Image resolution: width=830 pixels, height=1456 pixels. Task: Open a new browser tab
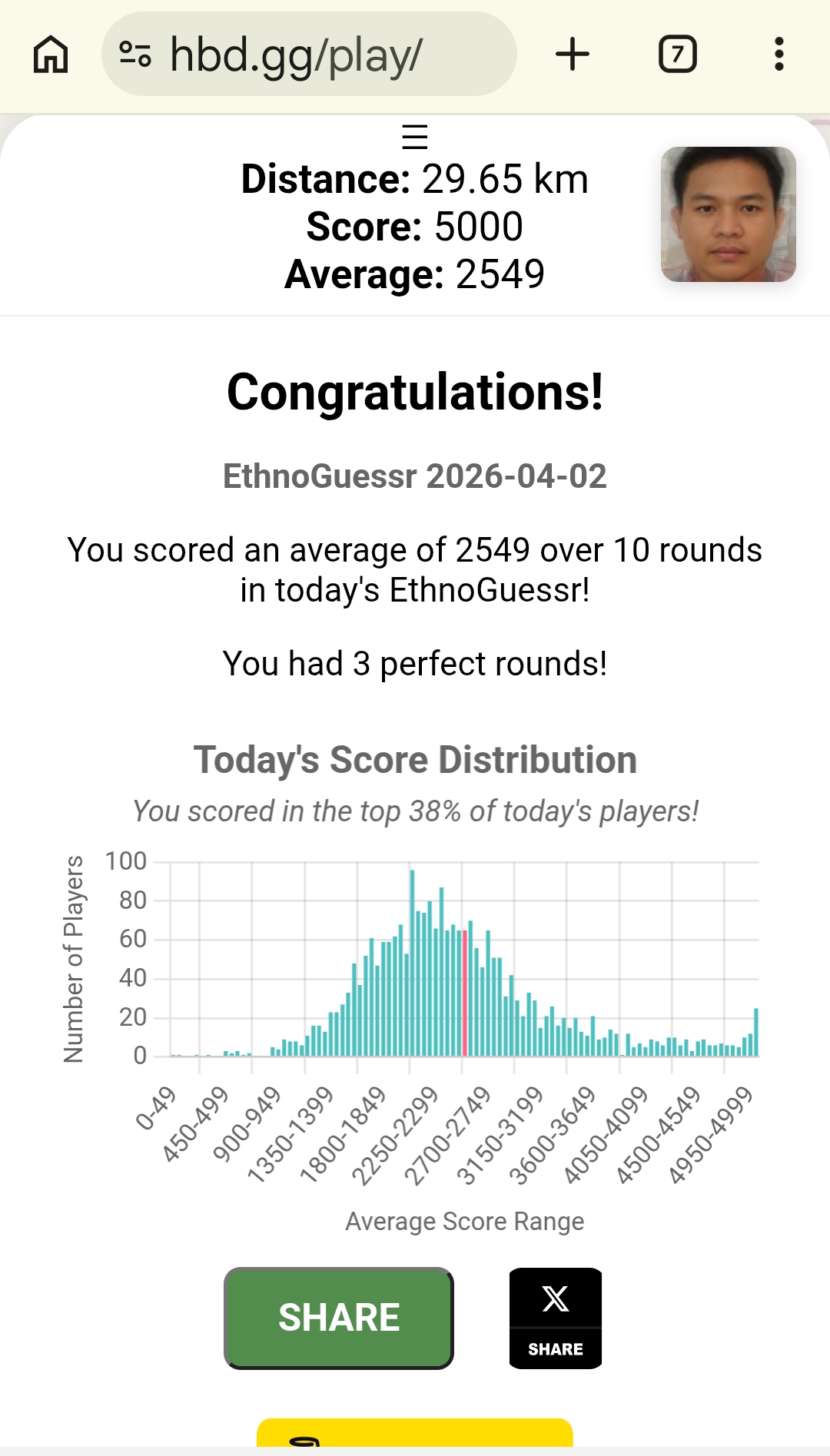pos(573,55)
